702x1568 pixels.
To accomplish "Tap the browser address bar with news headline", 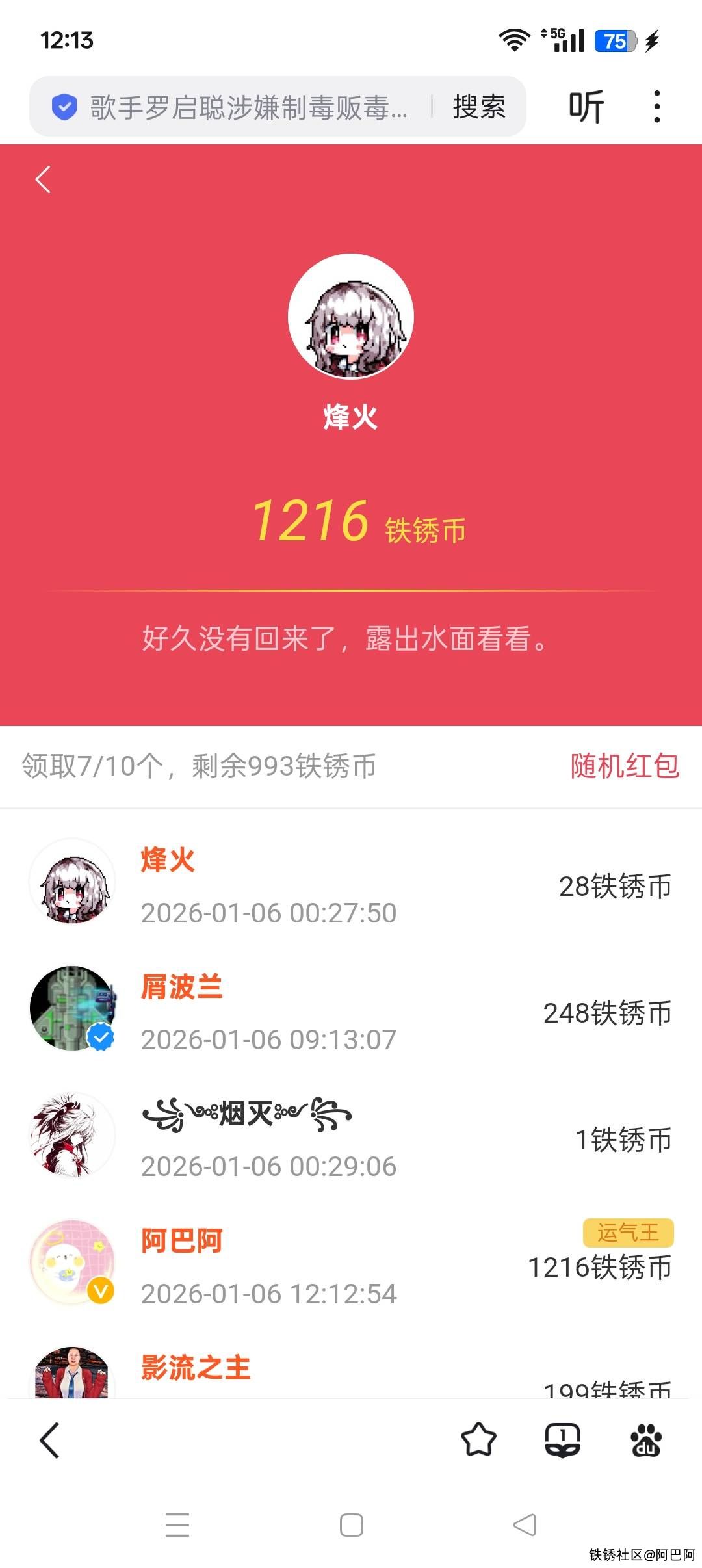I will (247, 107).
